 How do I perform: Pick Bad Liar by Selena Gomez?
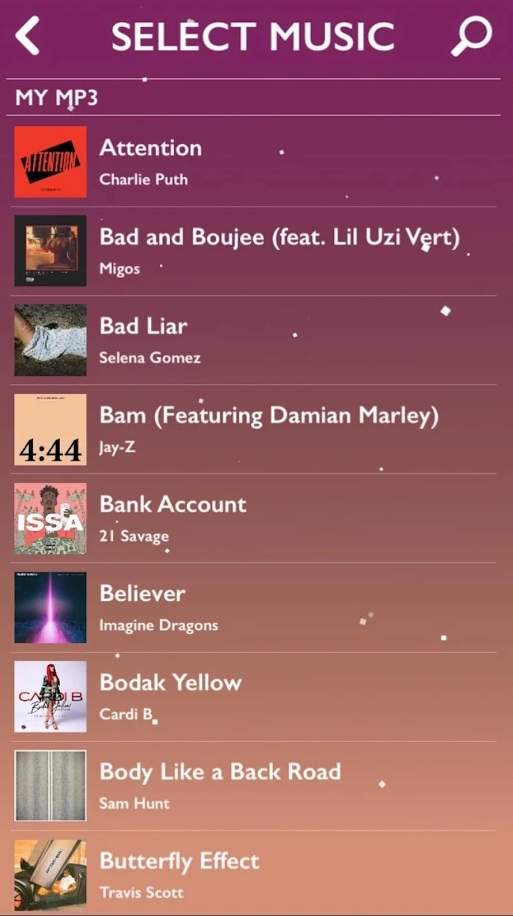pos(255,340)
